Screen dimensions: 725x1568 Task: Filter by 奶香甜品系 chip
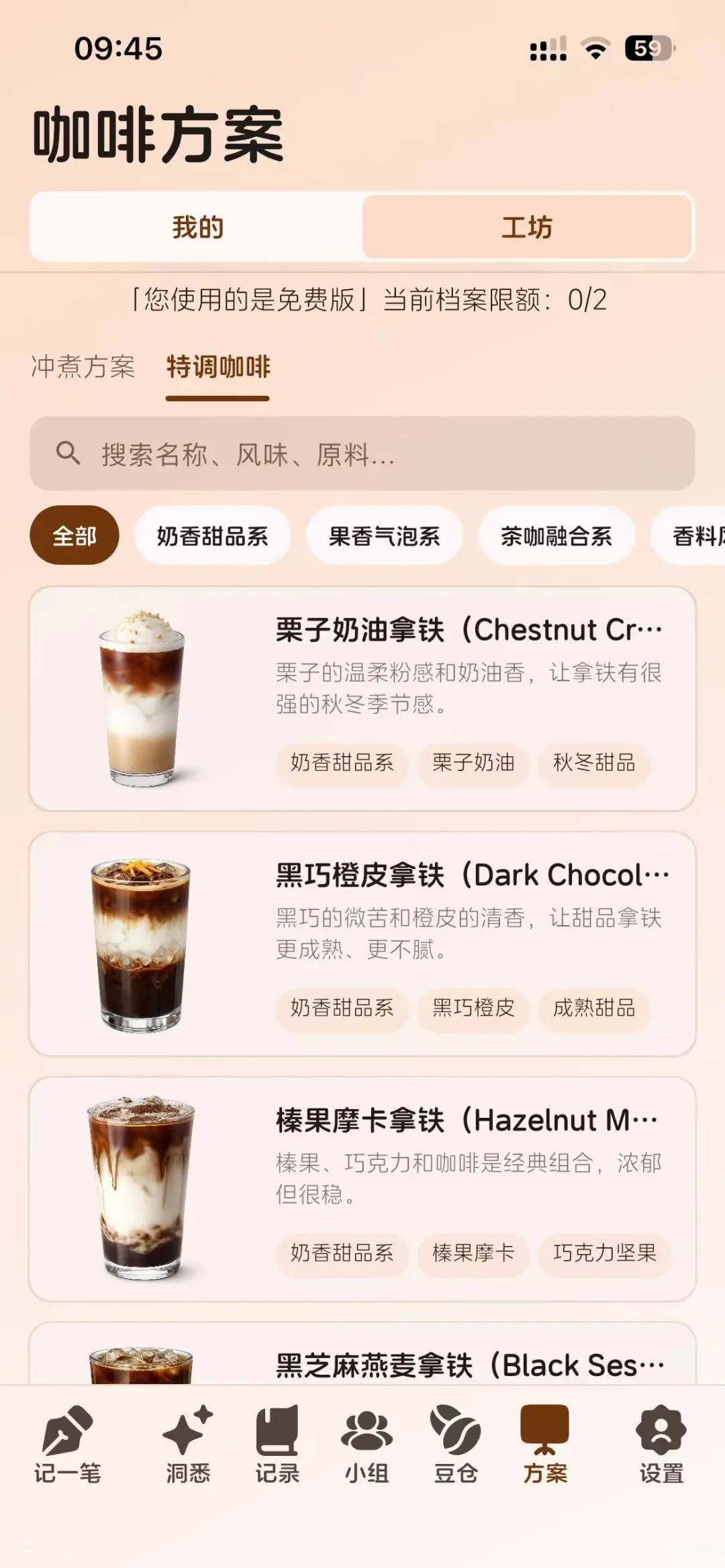[213, 535]
